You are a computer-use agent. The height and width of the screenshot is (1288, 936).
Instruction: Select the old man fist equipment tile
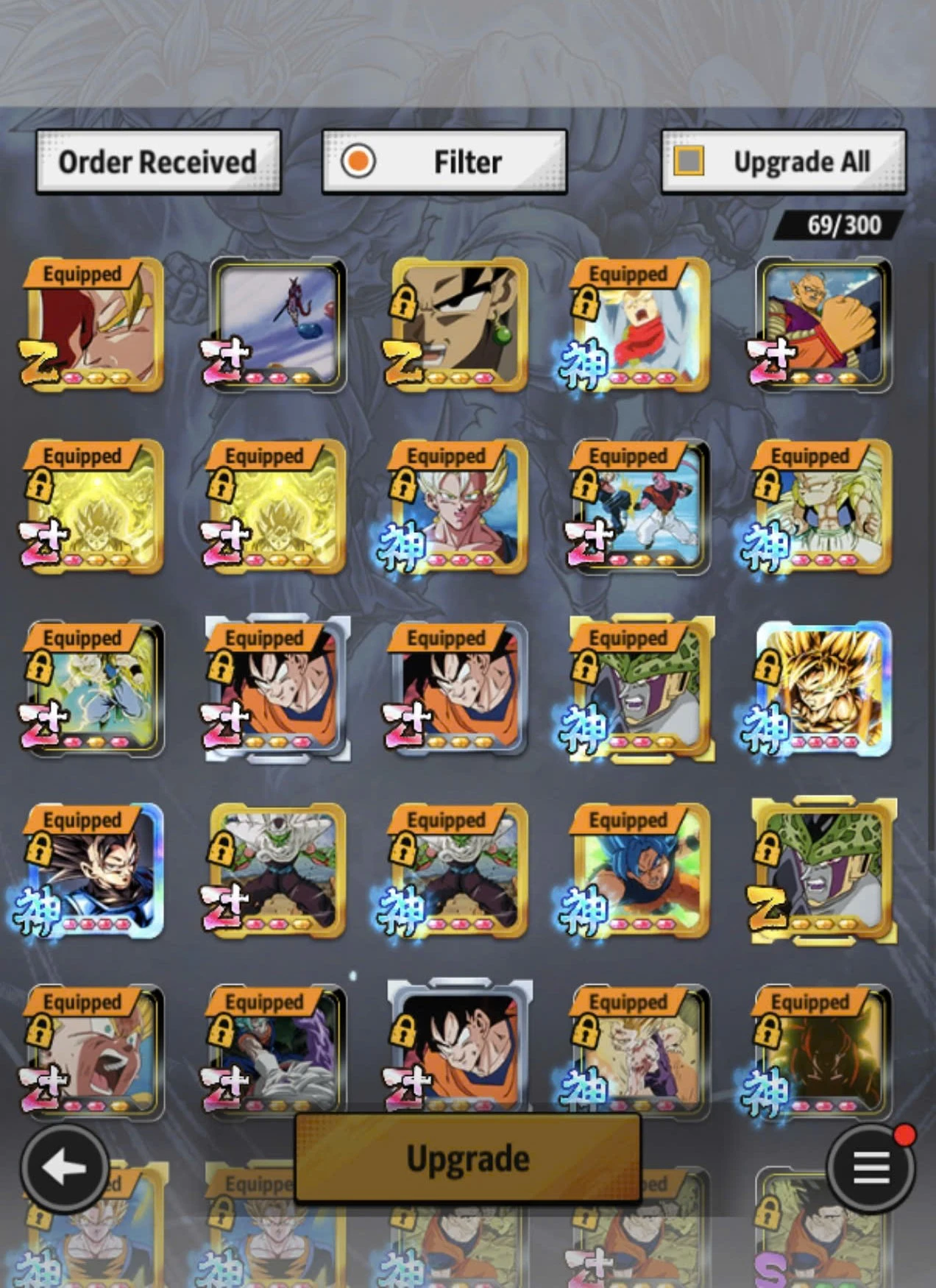[823, 324]
